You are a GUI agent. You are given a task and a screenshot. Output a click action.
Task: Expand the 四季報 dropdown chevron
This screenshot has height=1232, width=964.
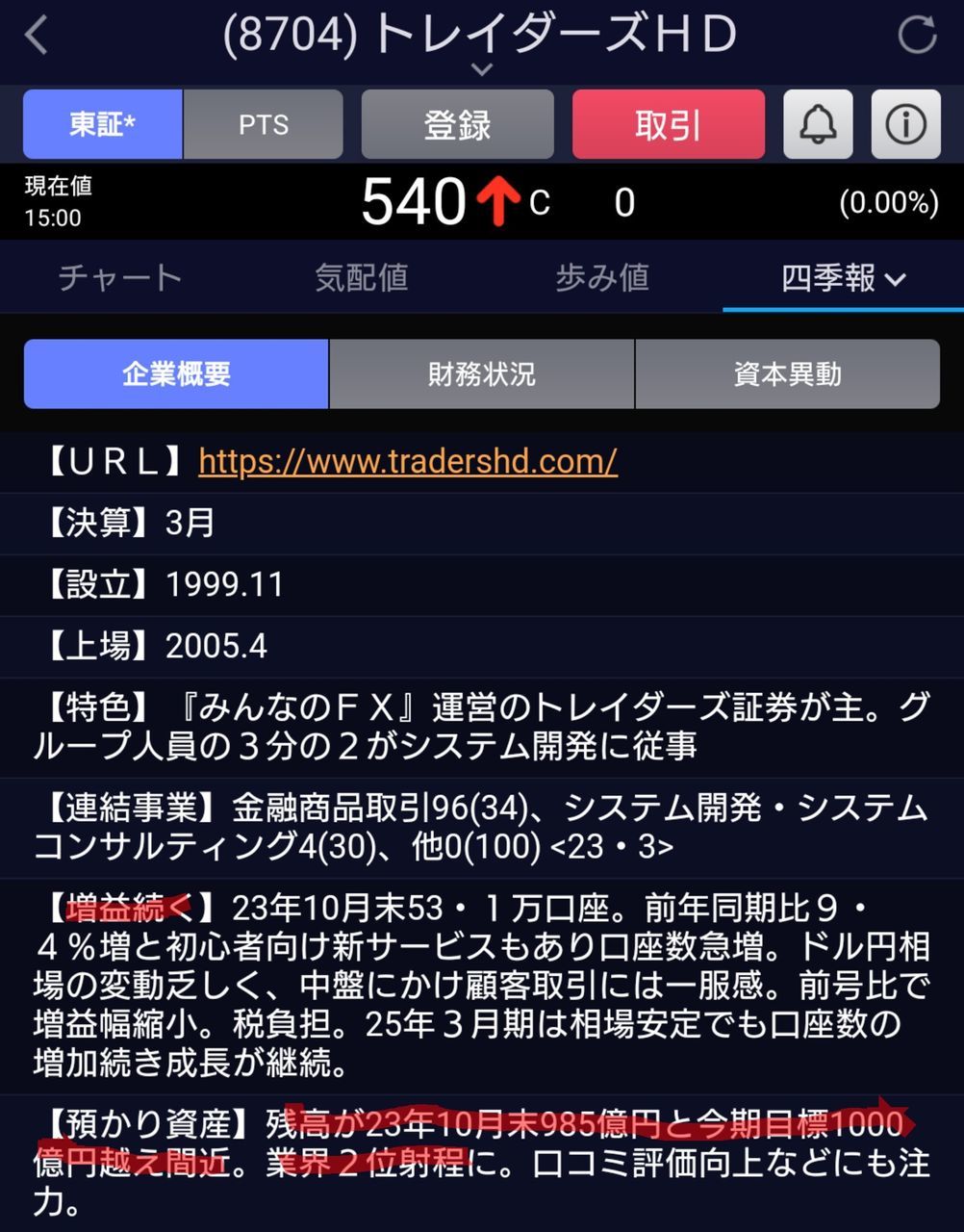coord(896,279)
